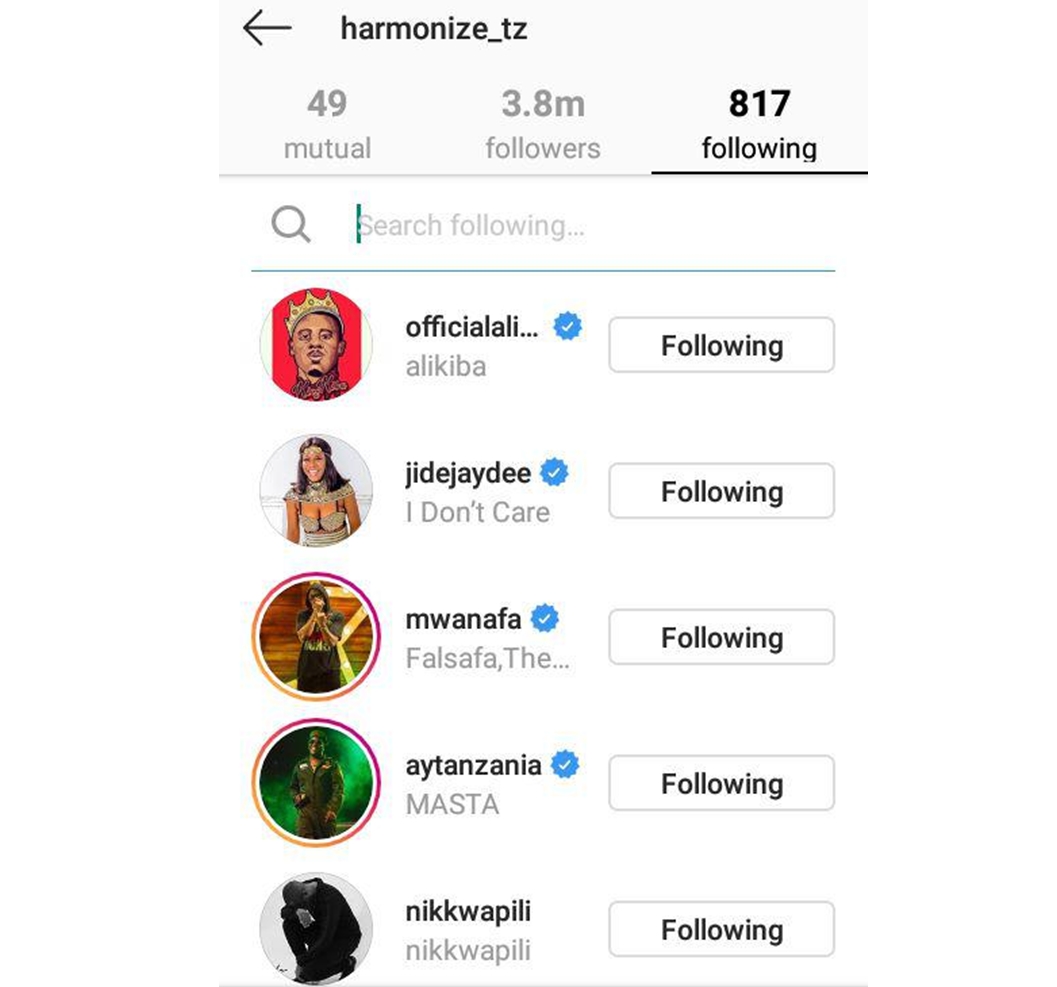The height and width of the screenshot is (987, 1057).
Task: View mwanafa's story avatar
Action: click(316, 637)
